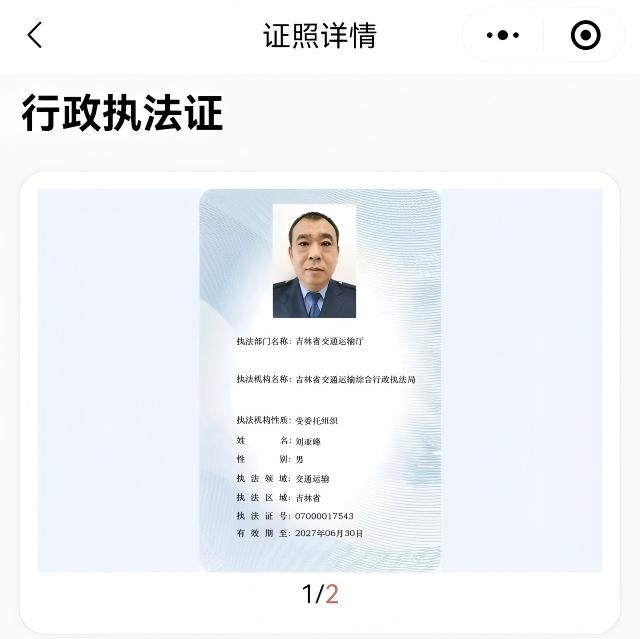
Task: Go back from the 证照详情 page
Action: pos(35,35)
